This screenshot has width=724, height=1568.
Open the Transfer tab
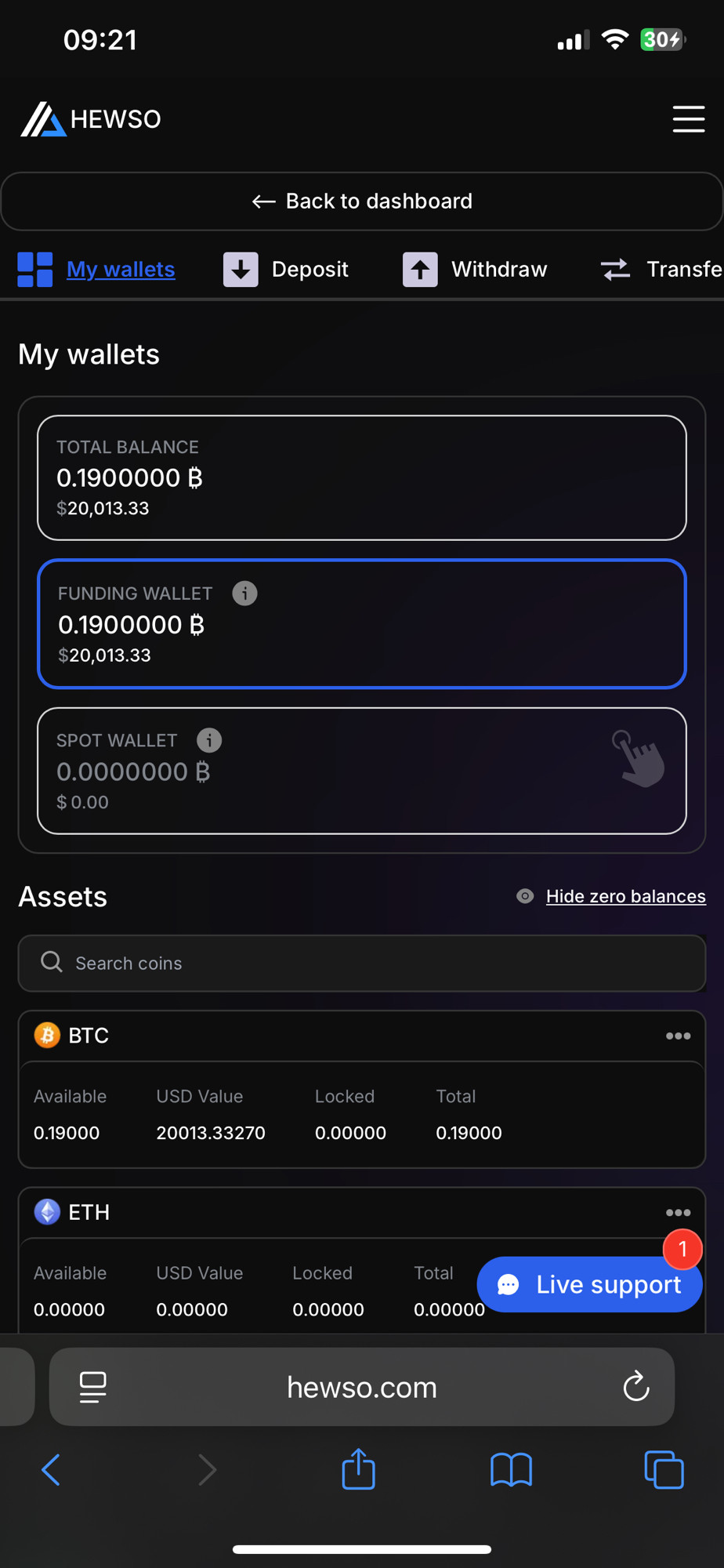[661, 269]
